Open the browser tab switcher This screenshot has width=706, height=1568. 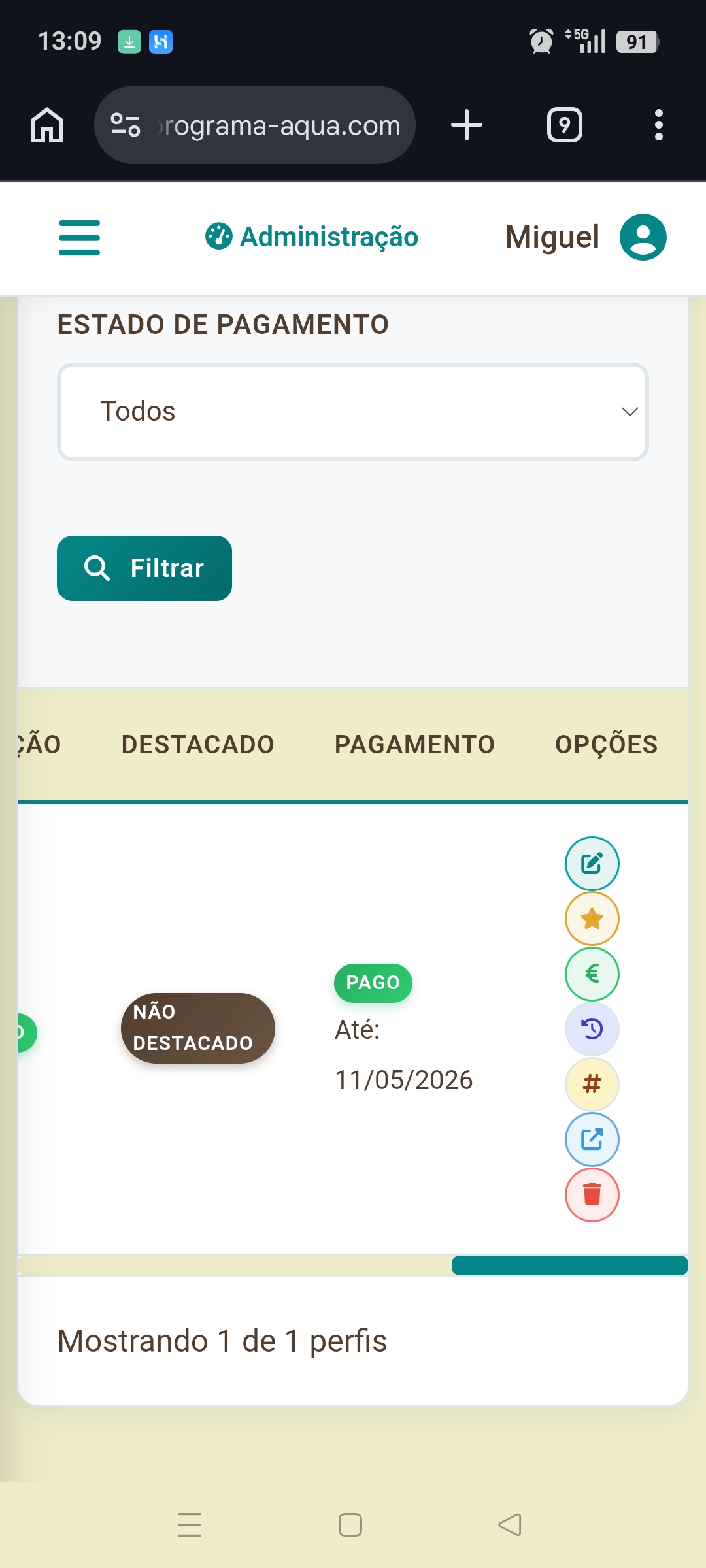tap(564, 125)
